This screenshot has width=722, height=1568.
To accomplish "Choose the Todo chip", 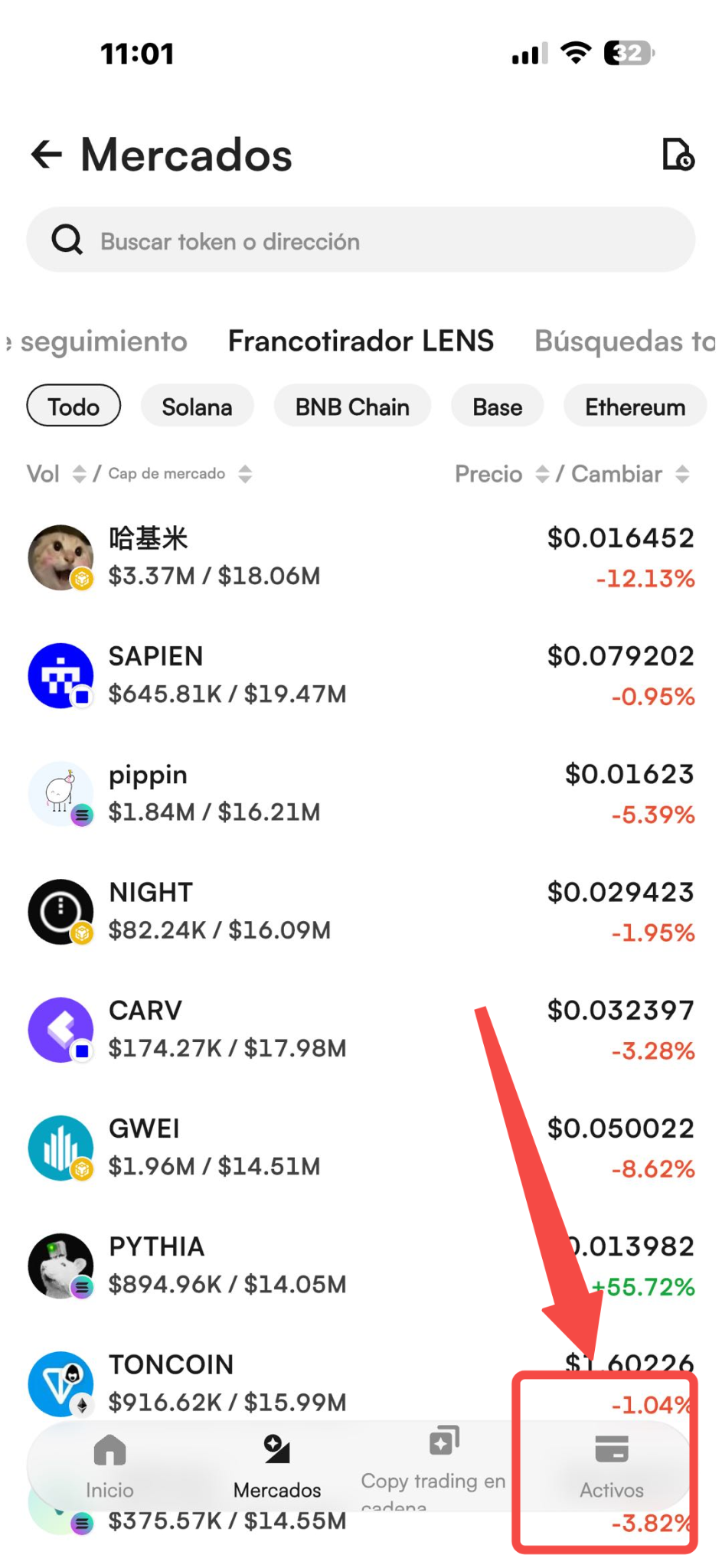I will click(x=74, y=407).
